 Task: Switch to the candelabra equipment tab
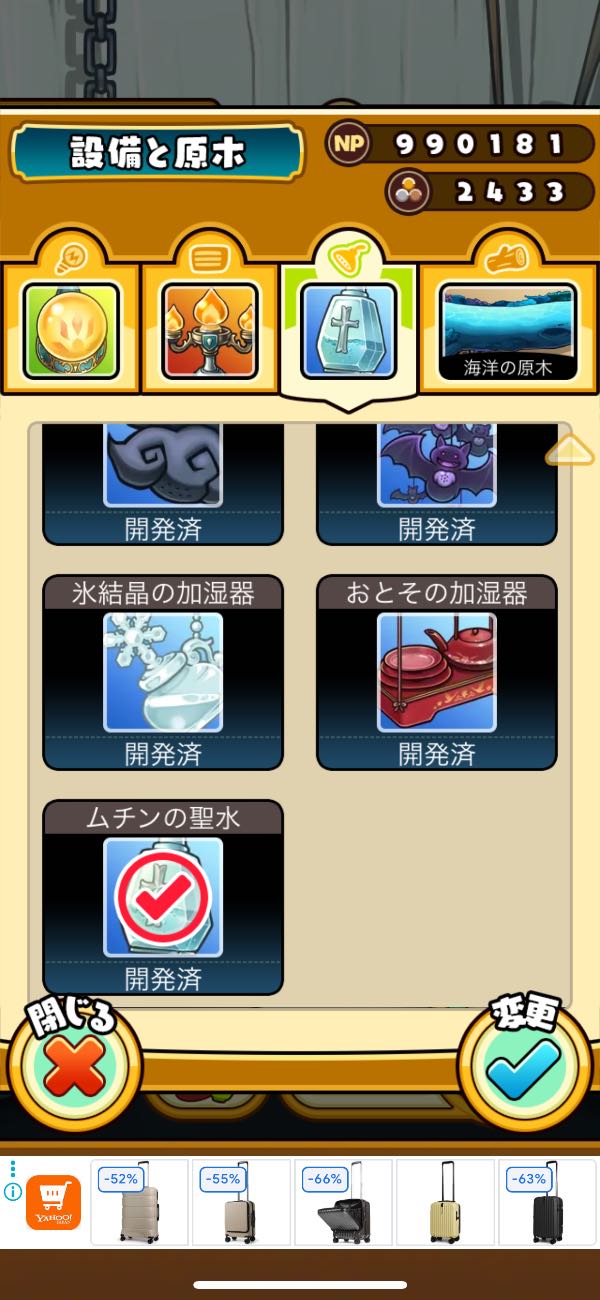pos(210,331)
